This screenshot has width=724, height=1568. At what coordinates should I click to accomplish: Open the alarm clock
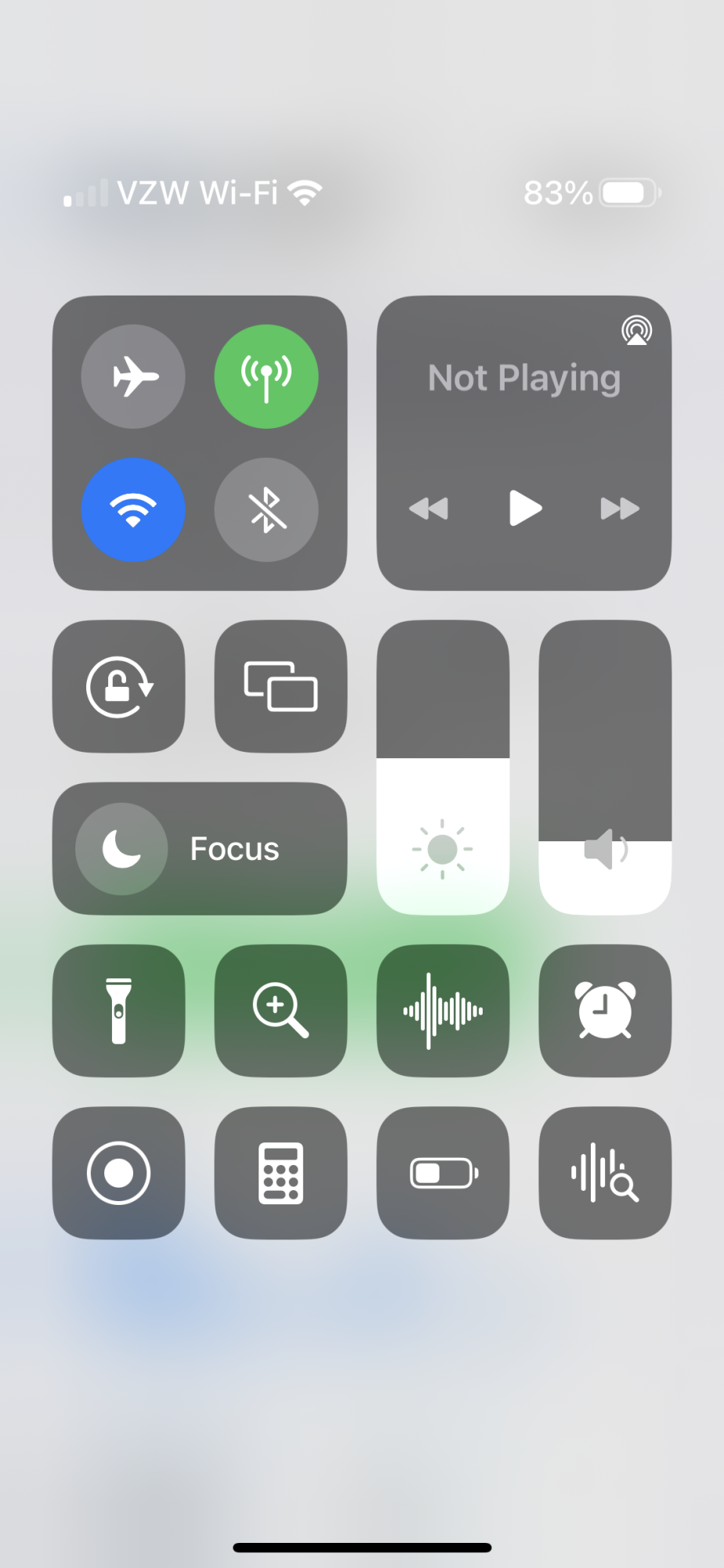click(x=605, y=1011)
